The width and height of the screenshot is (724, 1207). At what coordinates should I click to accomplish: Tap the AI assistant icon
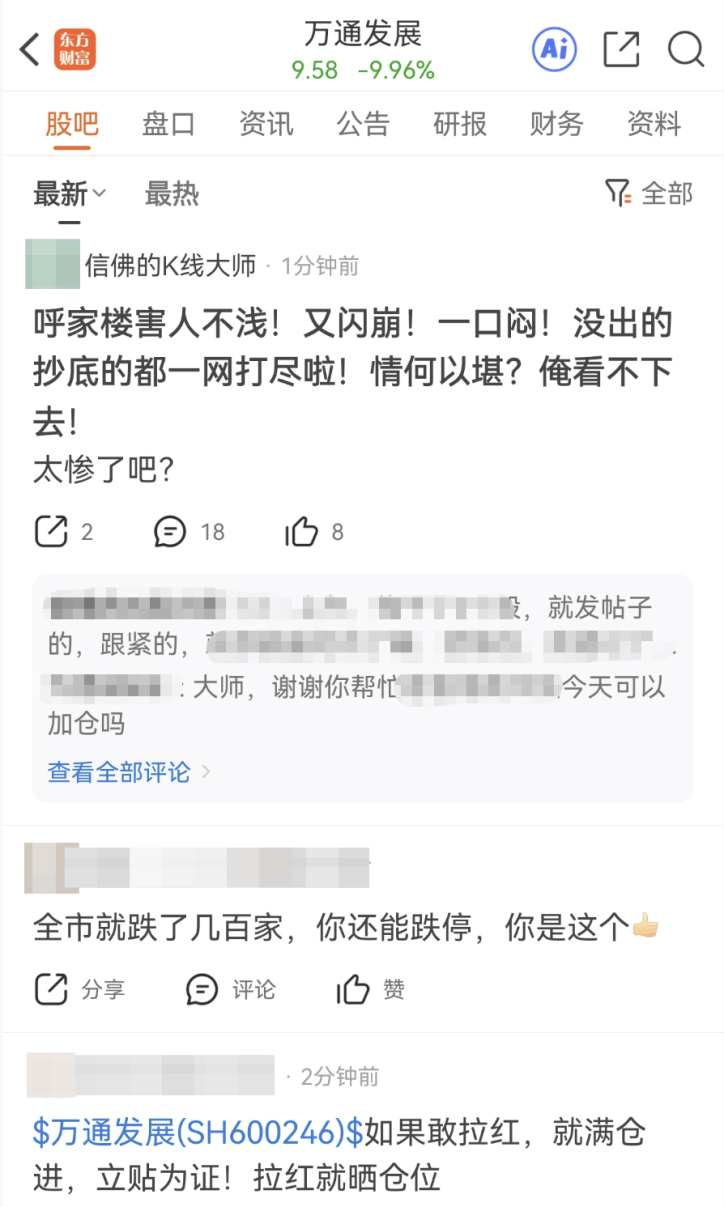coord(553,48)
